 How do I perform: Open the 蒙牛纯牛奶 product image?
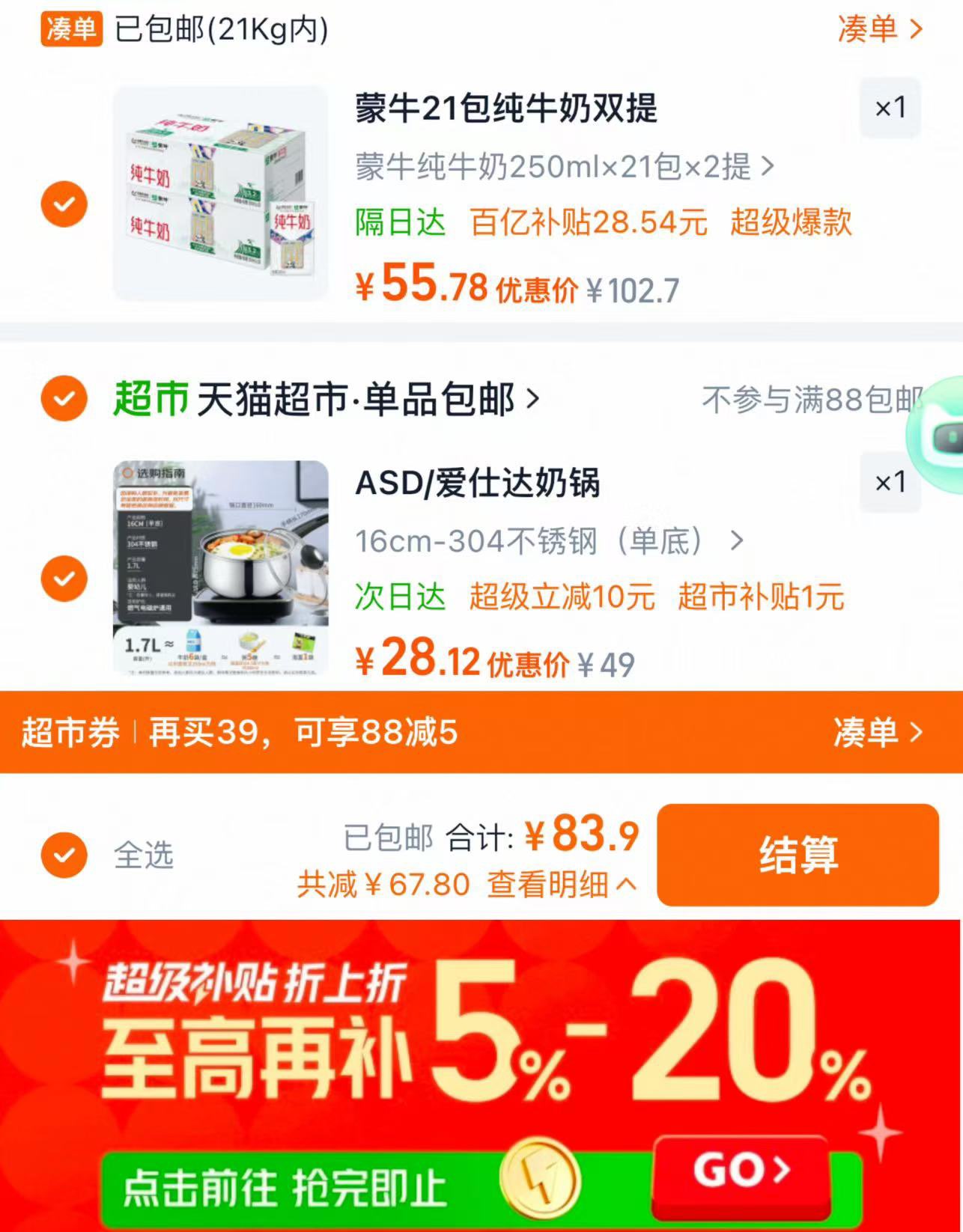pyautogui.click(x=220, y=193)
